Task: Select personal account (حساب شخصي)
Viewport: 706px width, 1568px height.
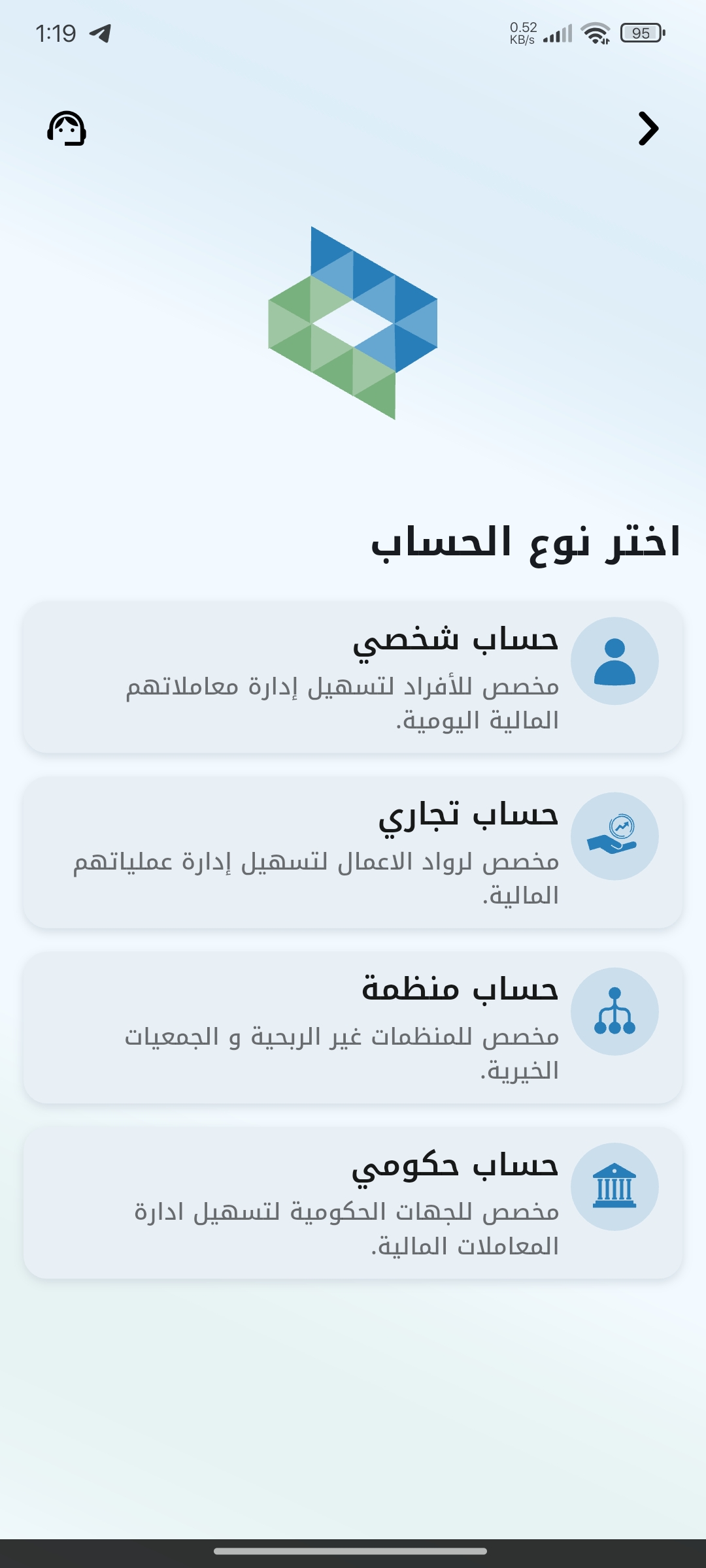Action: [x=353, y=678]
